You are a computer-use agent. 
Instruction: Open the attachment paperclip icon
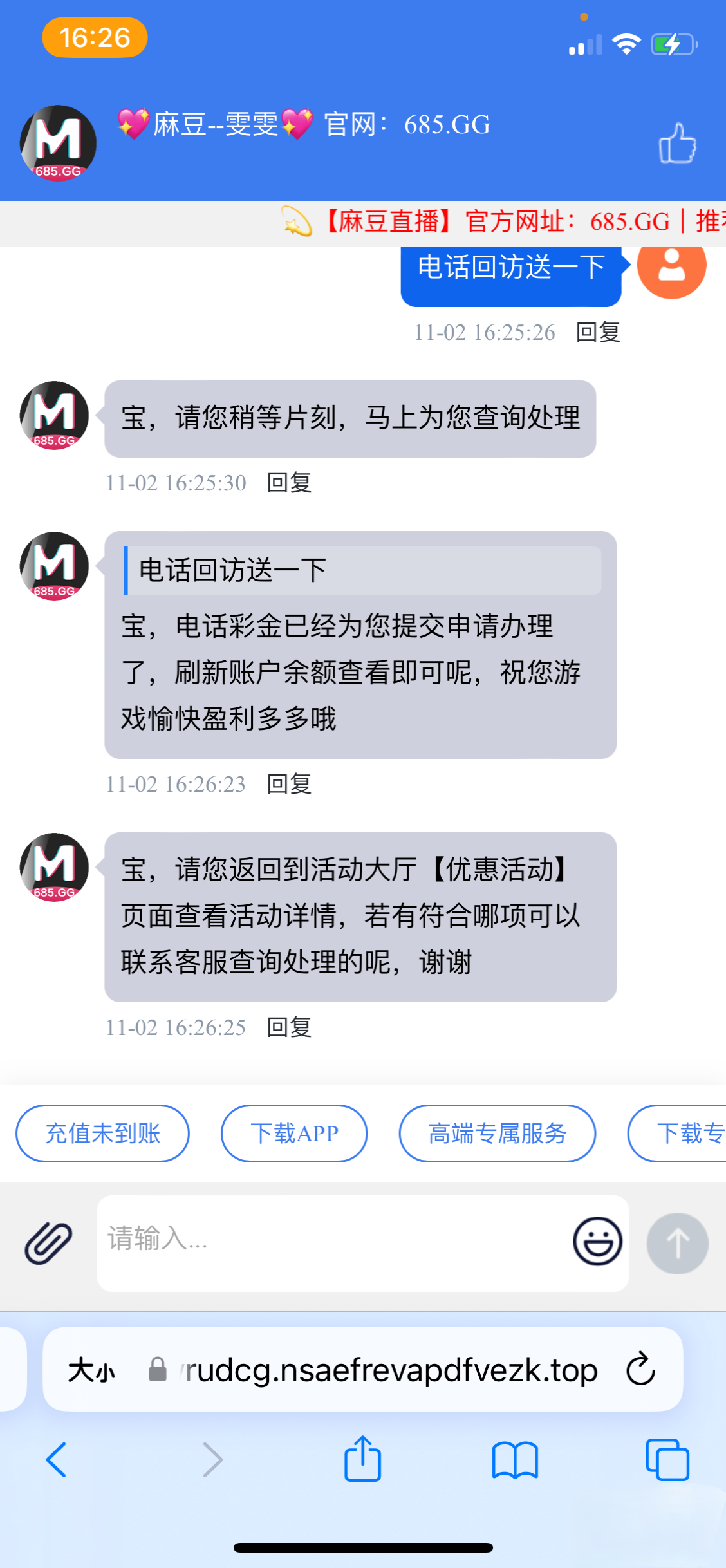click(x=48, y=1242)
